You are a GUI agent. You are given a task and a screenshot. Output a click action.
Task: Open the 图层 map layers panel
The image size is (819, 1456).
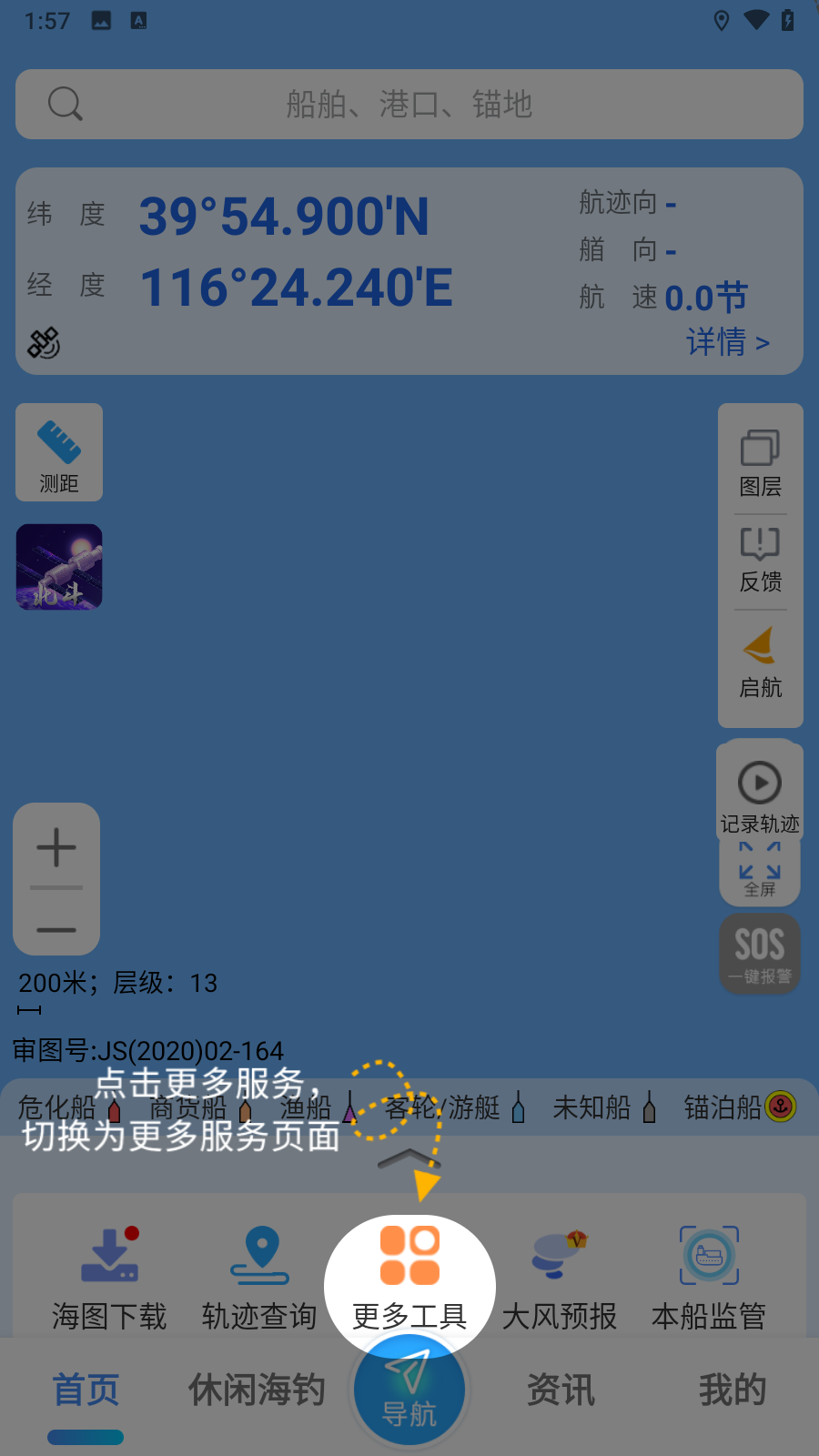760,462
